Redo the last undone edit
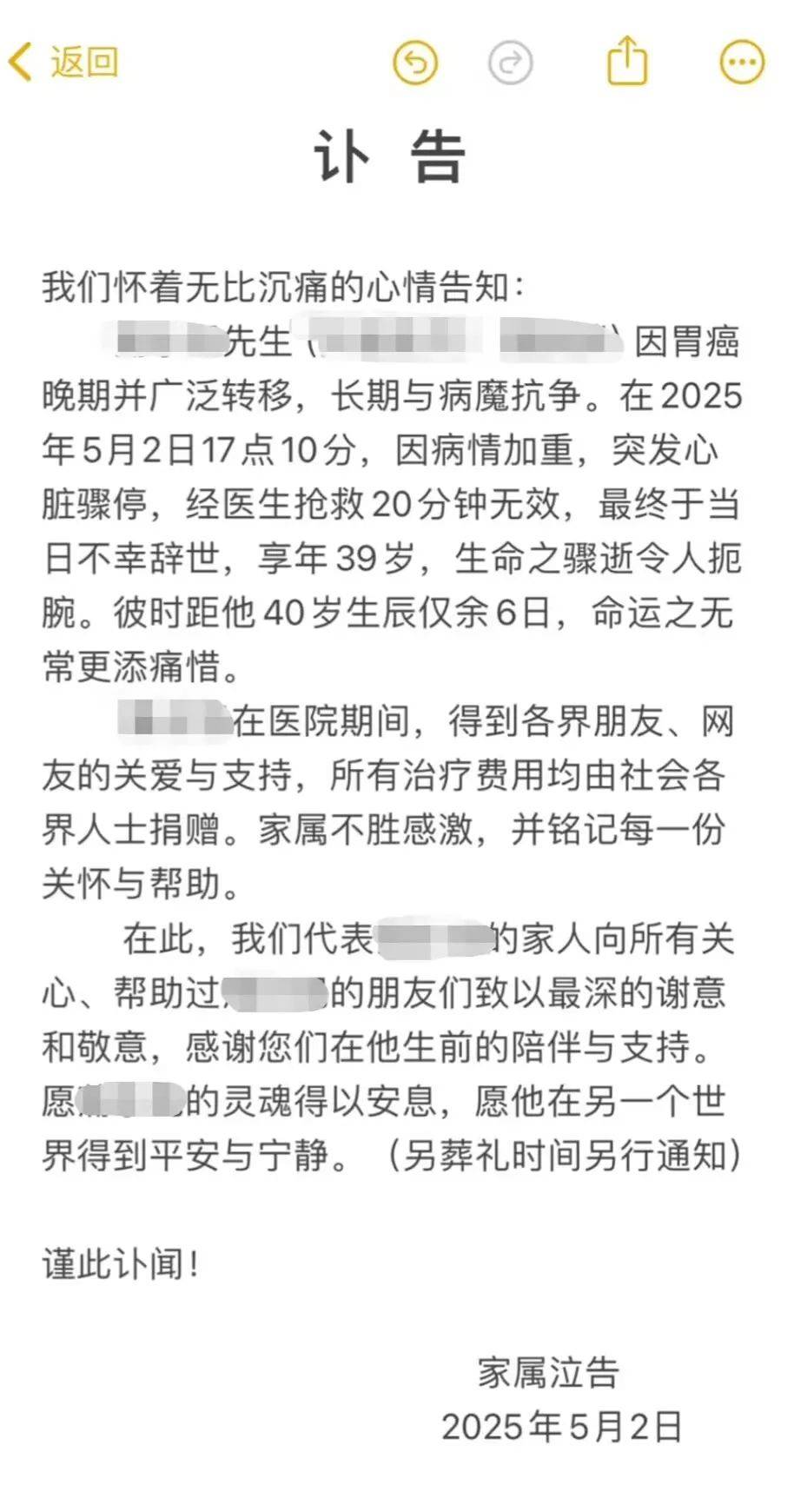Viewport: 794px width, 1512px height. coord(511,63)
